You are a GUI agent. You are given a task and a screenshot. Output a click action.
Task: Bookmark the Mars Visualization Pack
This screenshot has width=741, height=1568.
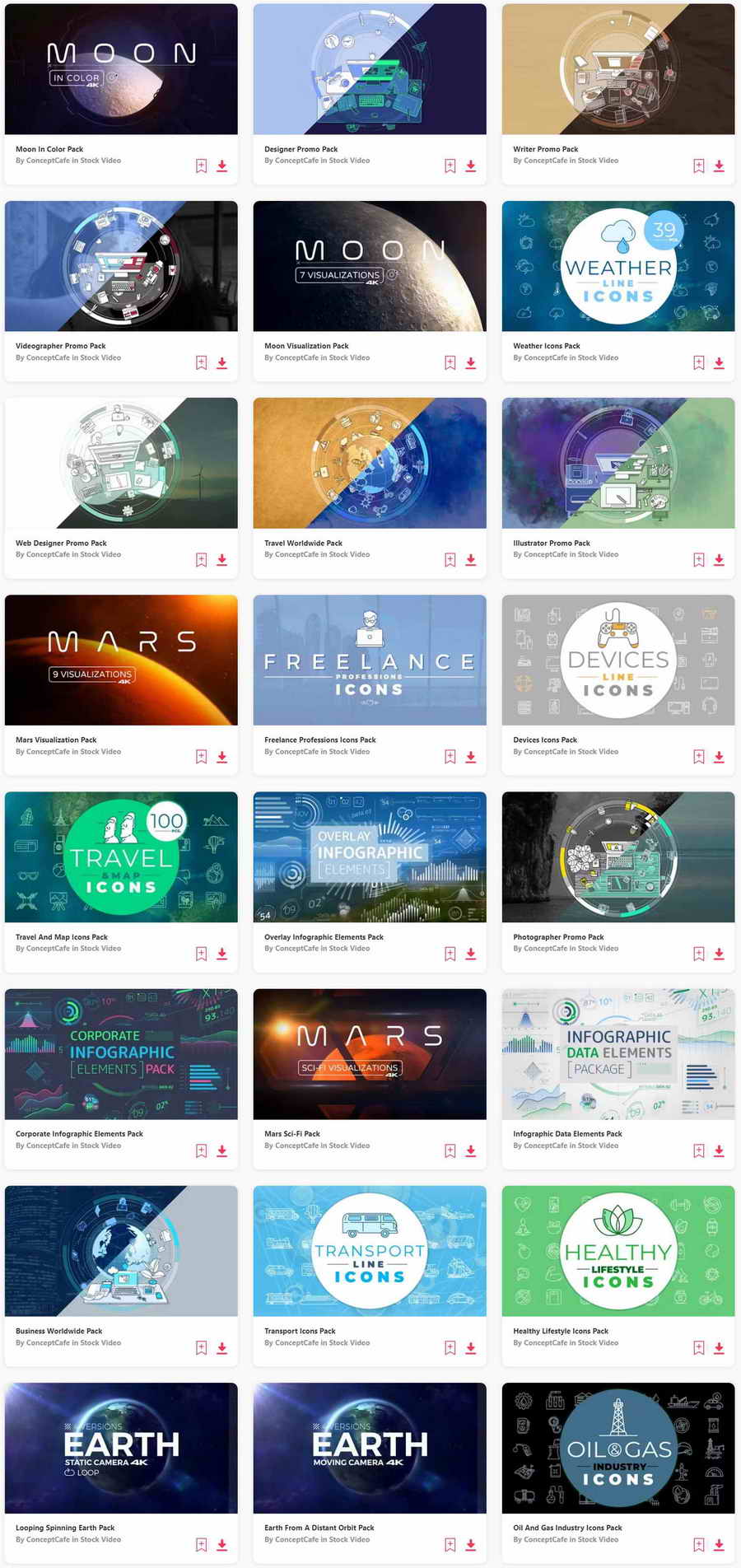(201, 757)
